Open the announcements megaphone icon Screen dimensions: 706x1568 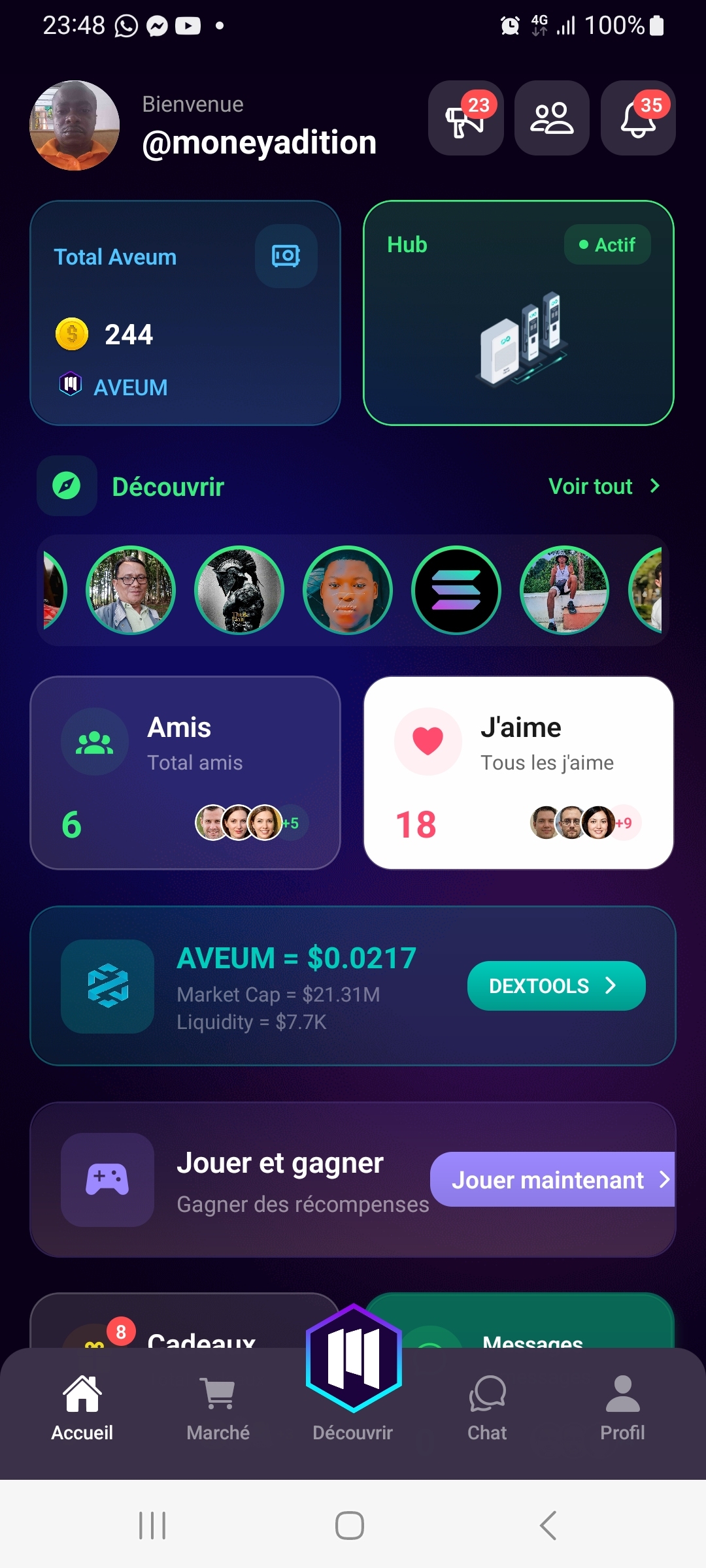click(x=465, y=118)
